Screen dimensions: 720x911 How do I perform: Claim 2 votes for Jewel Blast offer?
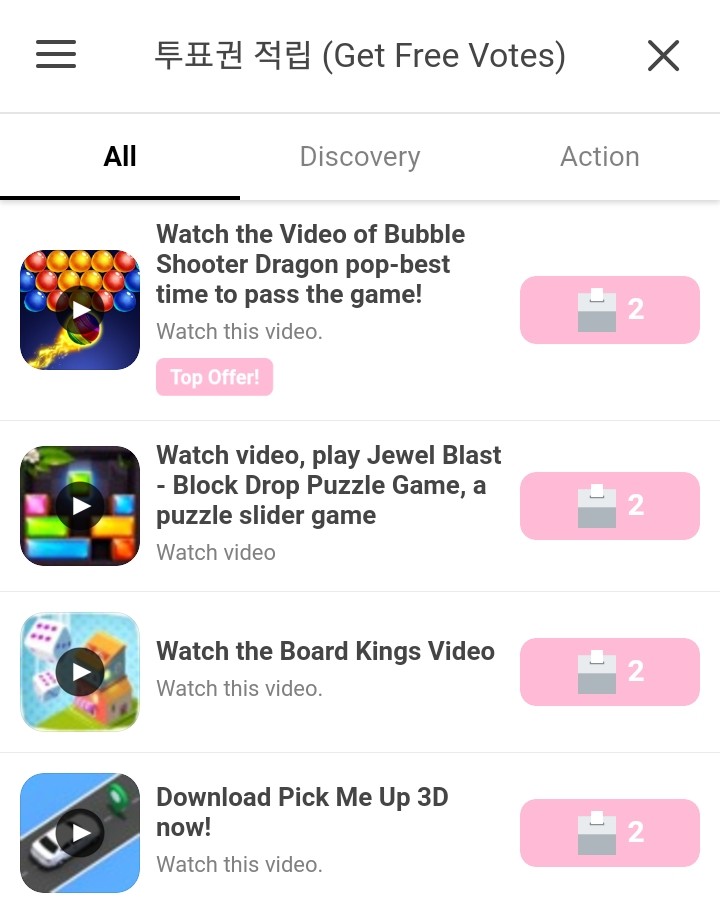609,506
